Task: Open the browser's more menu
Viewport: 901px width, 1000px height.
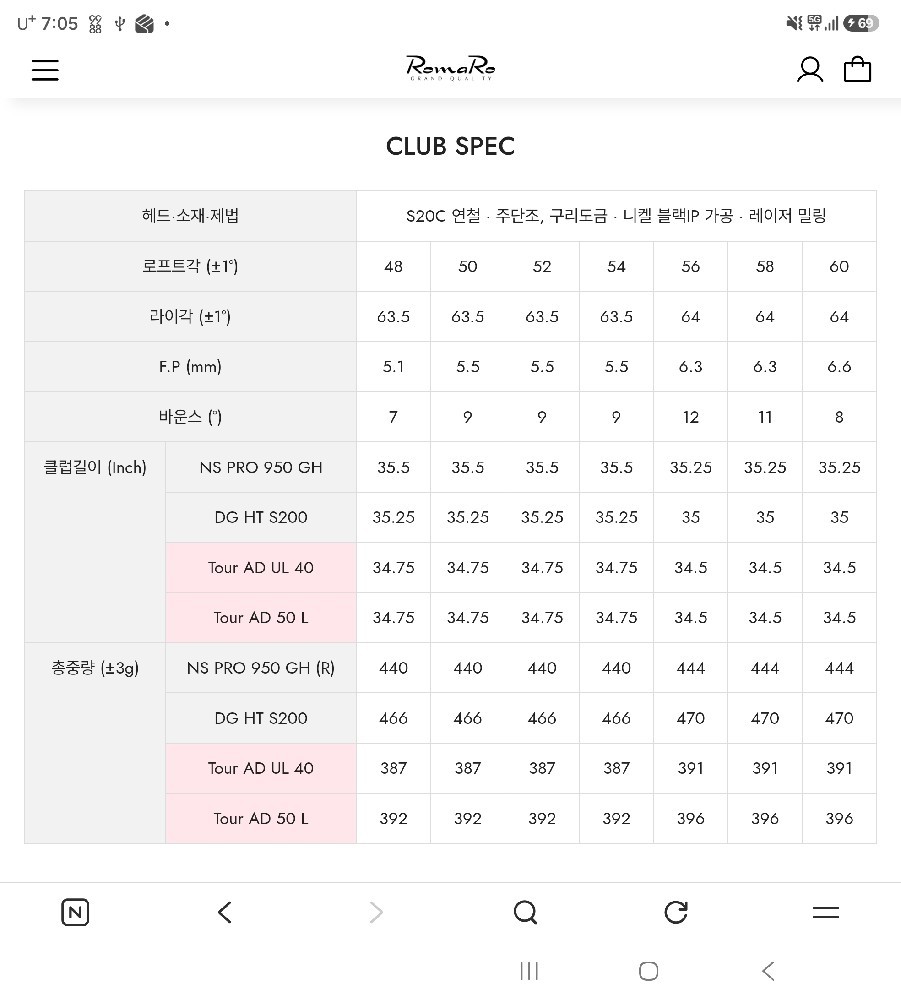Action: click(826, 913)
